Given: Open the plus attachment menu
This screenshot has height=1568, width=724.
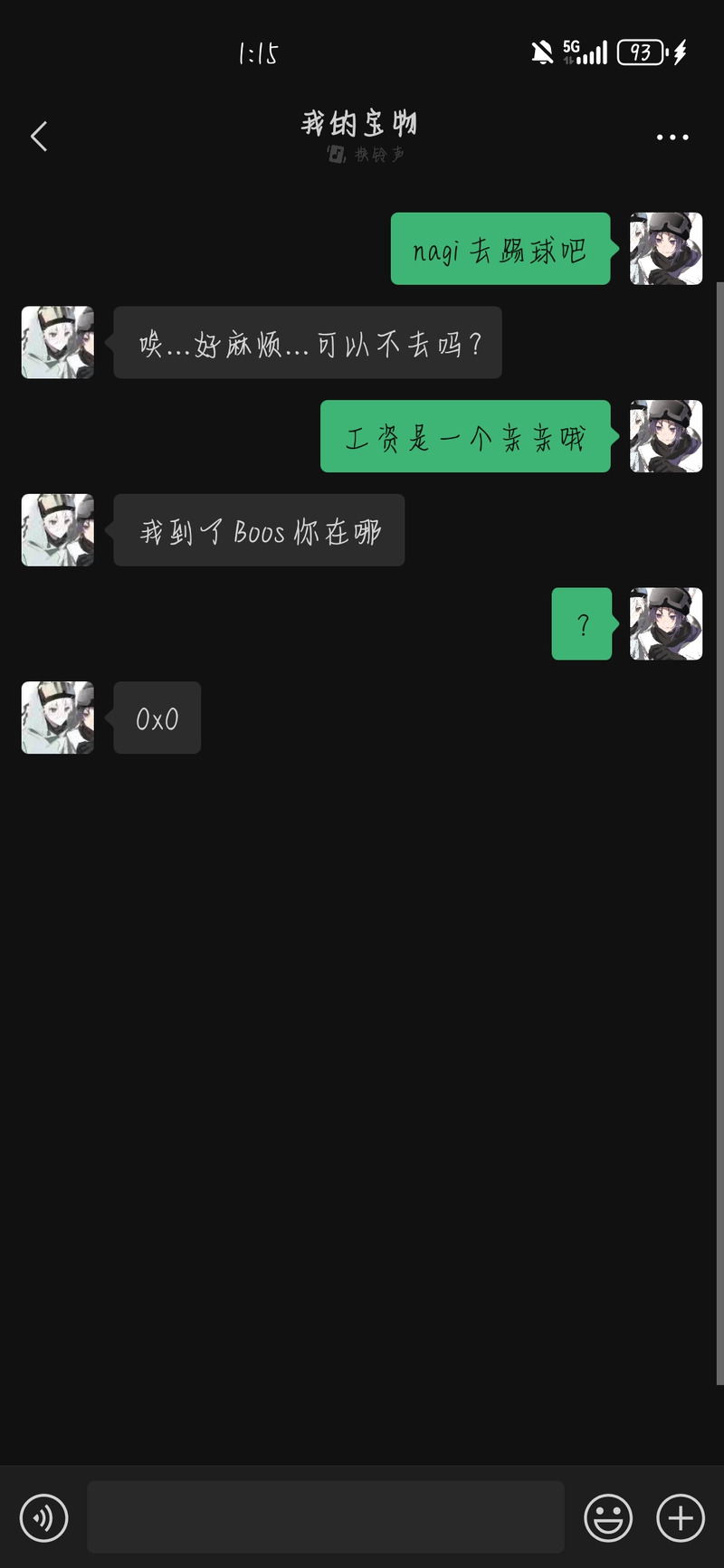Looking at the screenshot, I should (681, 1517).
